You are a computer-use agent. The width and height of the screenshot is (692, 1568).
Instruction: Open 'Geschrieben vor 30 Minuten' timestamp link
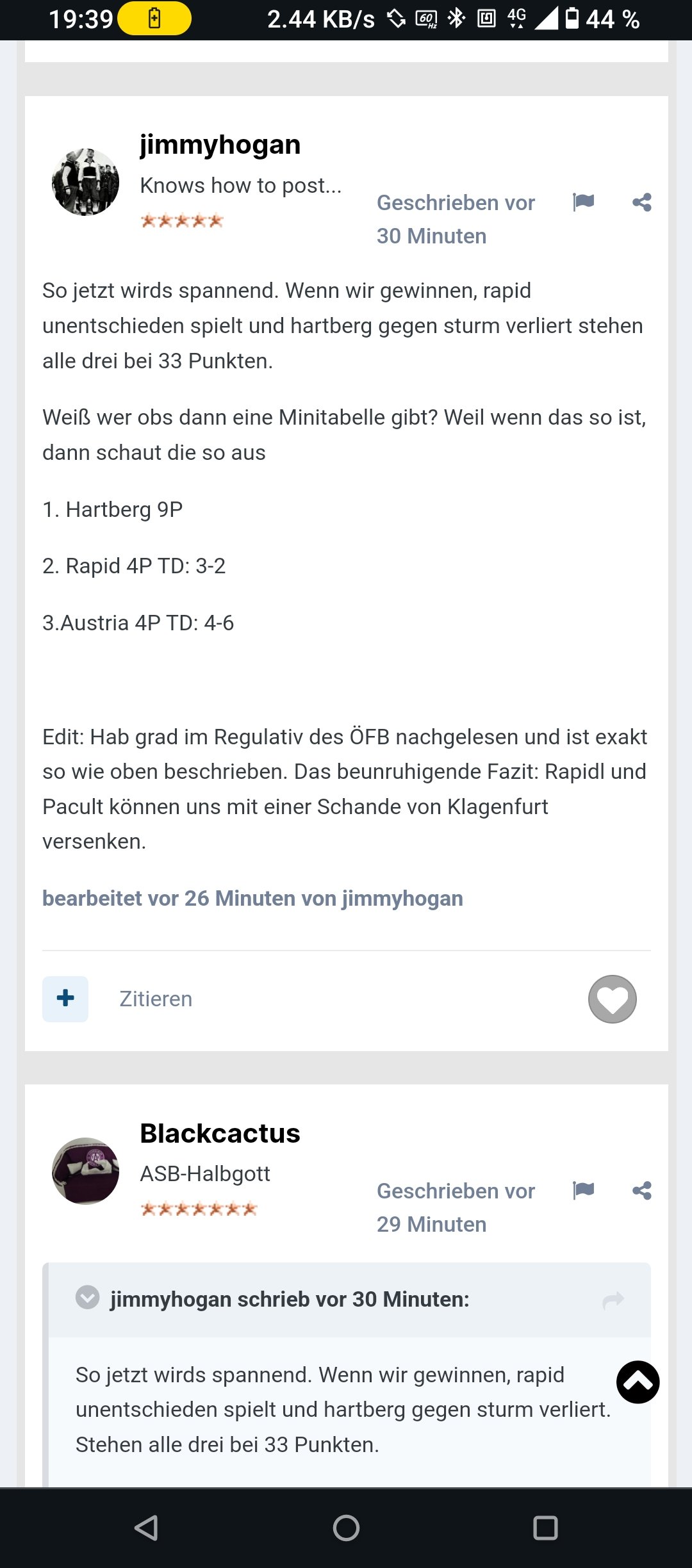click(x=456, y=219)
